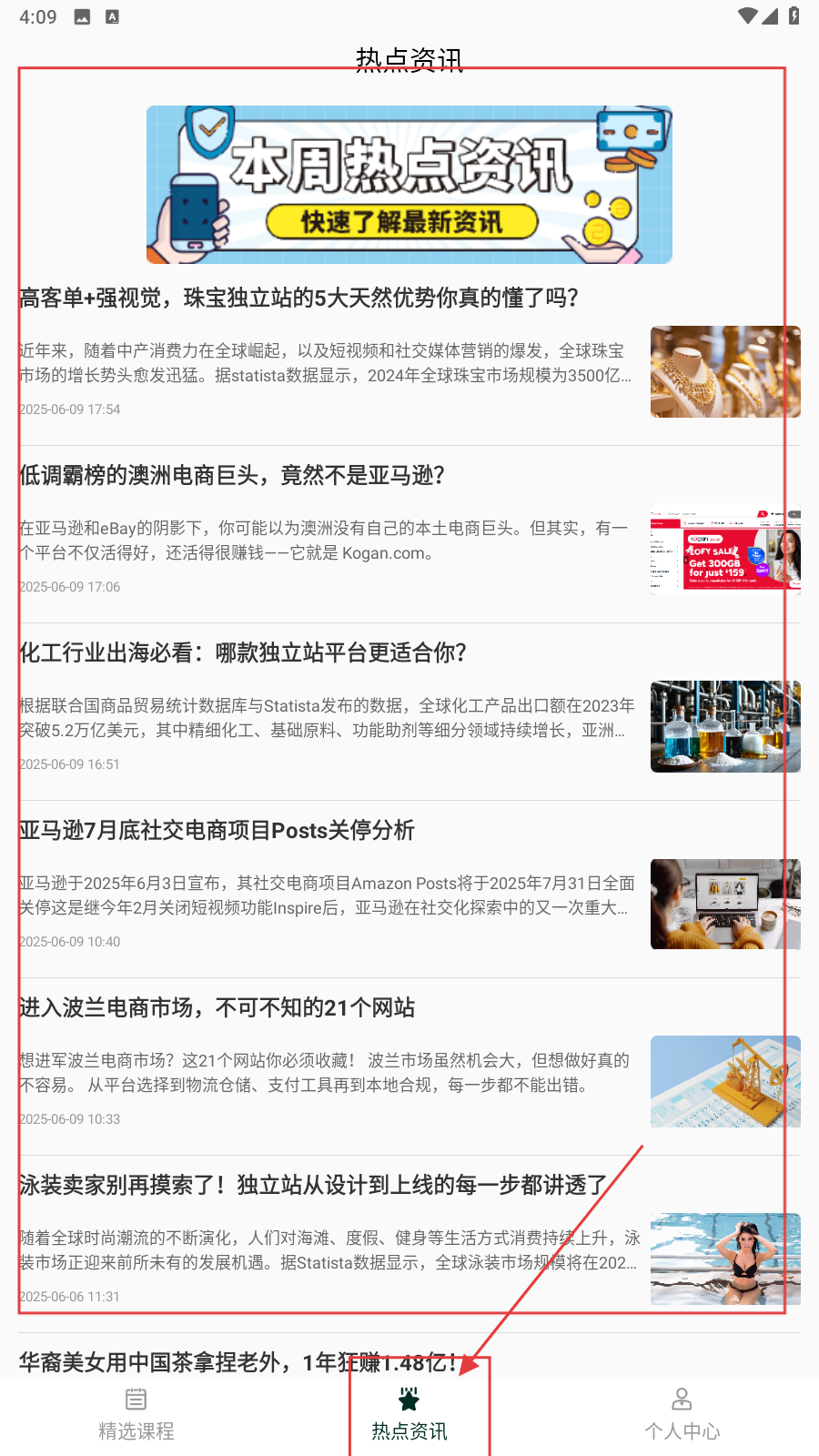The height and width of the screenshot is (1456, 819).
Task: Switch to the 精选课程 tab
Action: 136,1415
